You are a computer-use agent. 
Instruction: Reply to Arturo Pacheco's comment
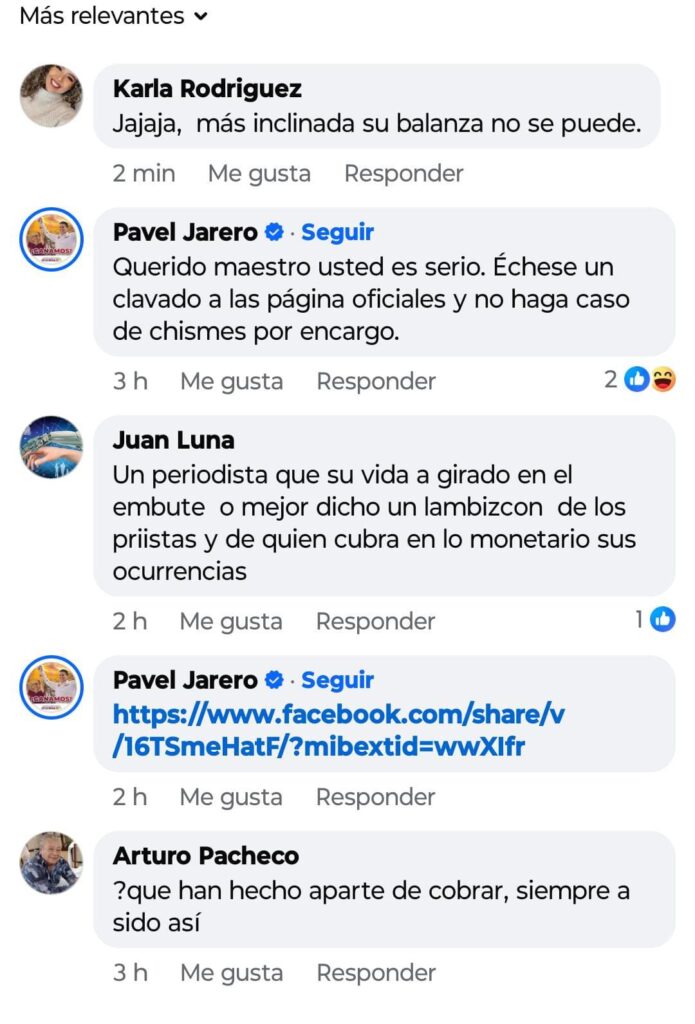376,973
